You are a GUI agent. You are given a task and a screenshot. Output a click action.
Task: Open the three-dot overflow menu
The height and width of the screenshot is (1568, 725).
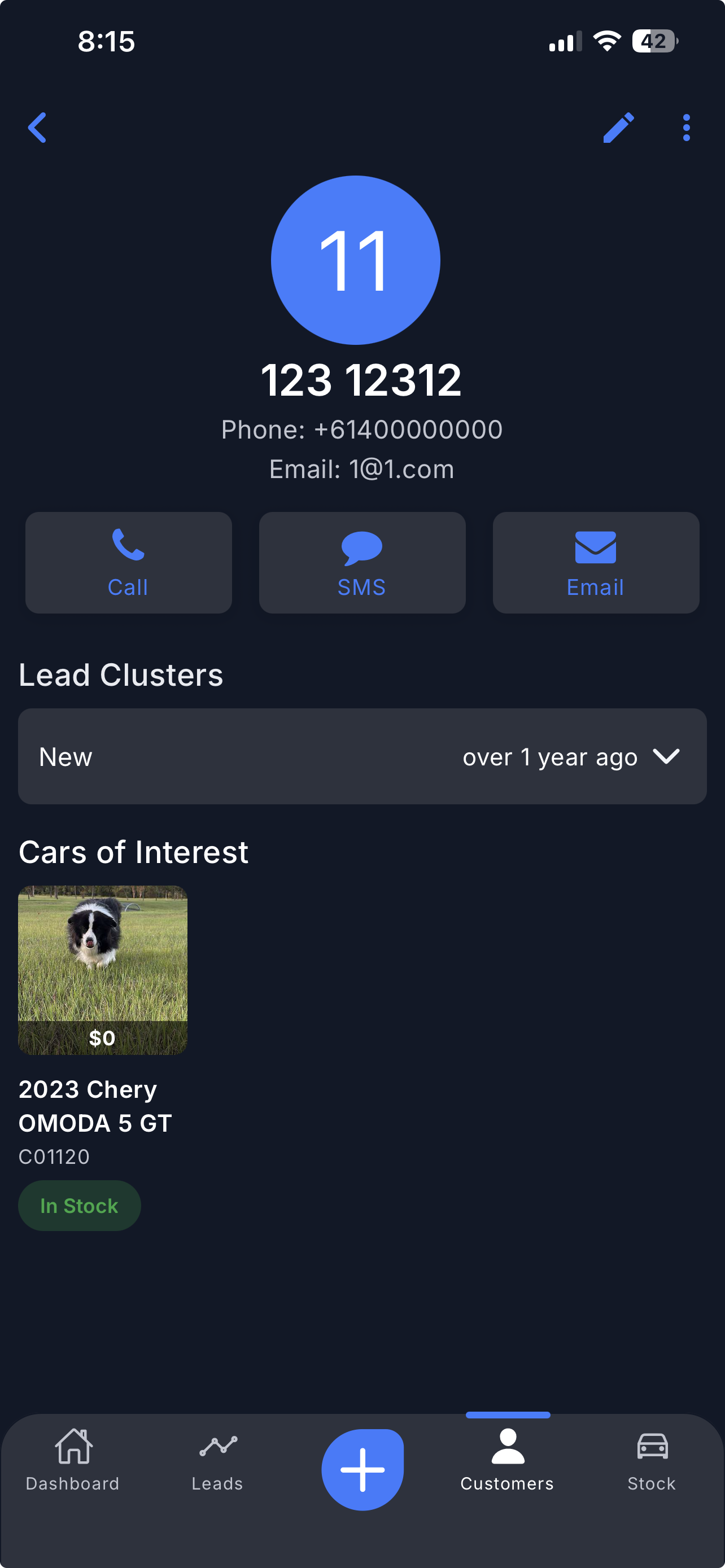(686, 128)
